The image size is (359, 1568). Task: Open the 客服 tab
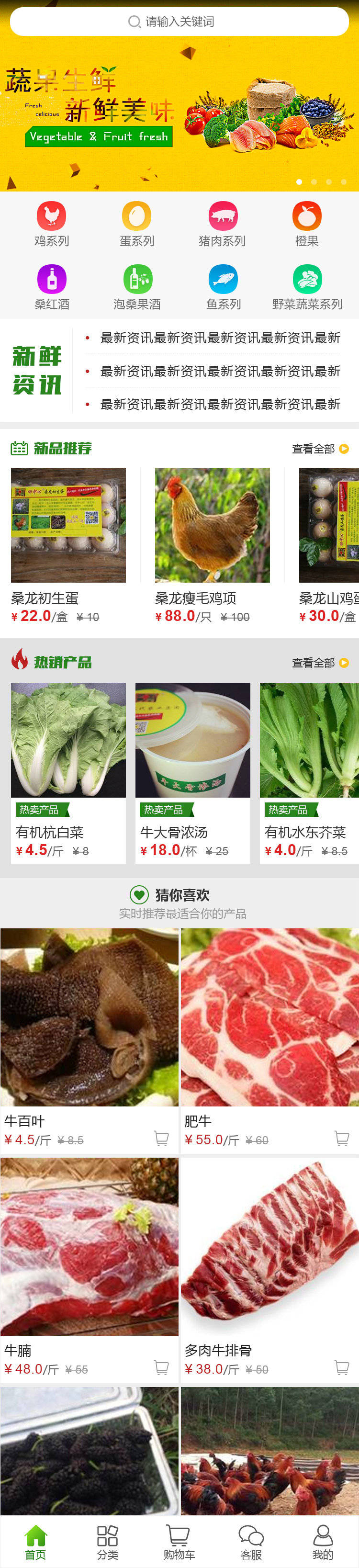click(251, 1543)
